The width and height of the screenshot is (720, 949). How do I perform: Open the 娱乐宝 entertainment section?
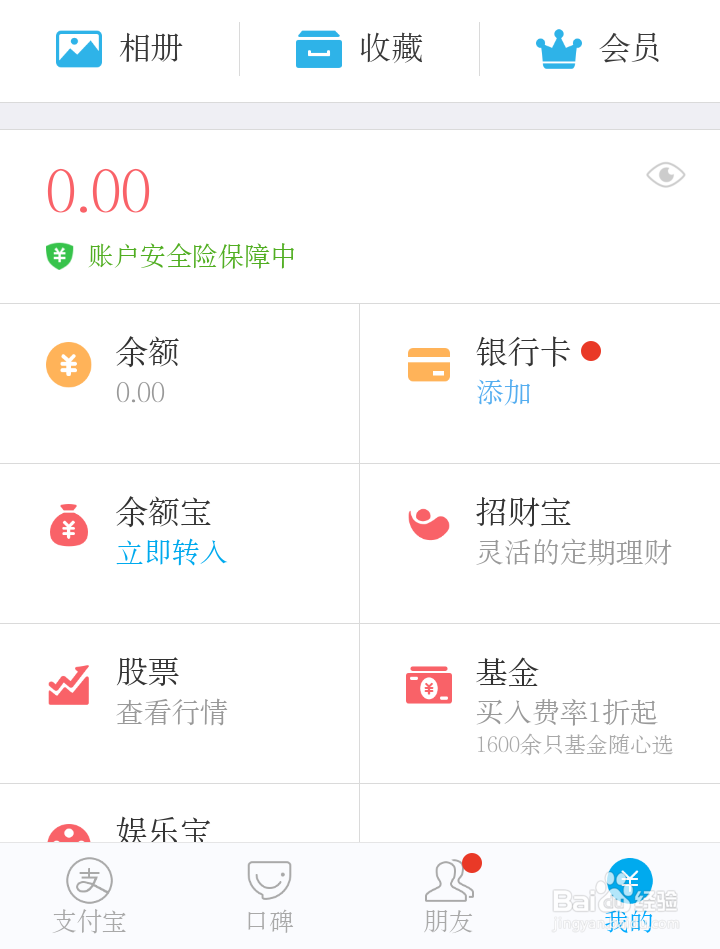(140, 830)
